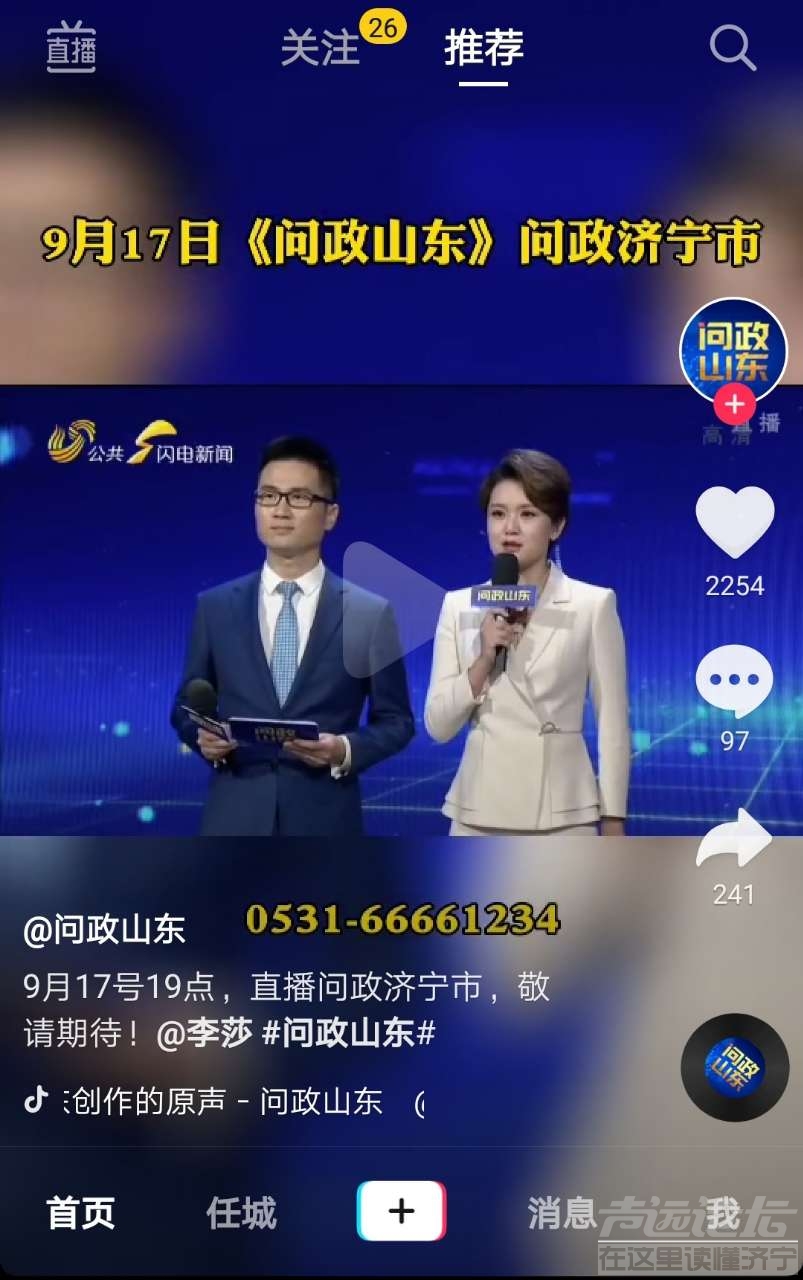The width and height of the screenshot is (803, 1280).
Task: Switch to the 关注 tab
Action: coord(320,48)
